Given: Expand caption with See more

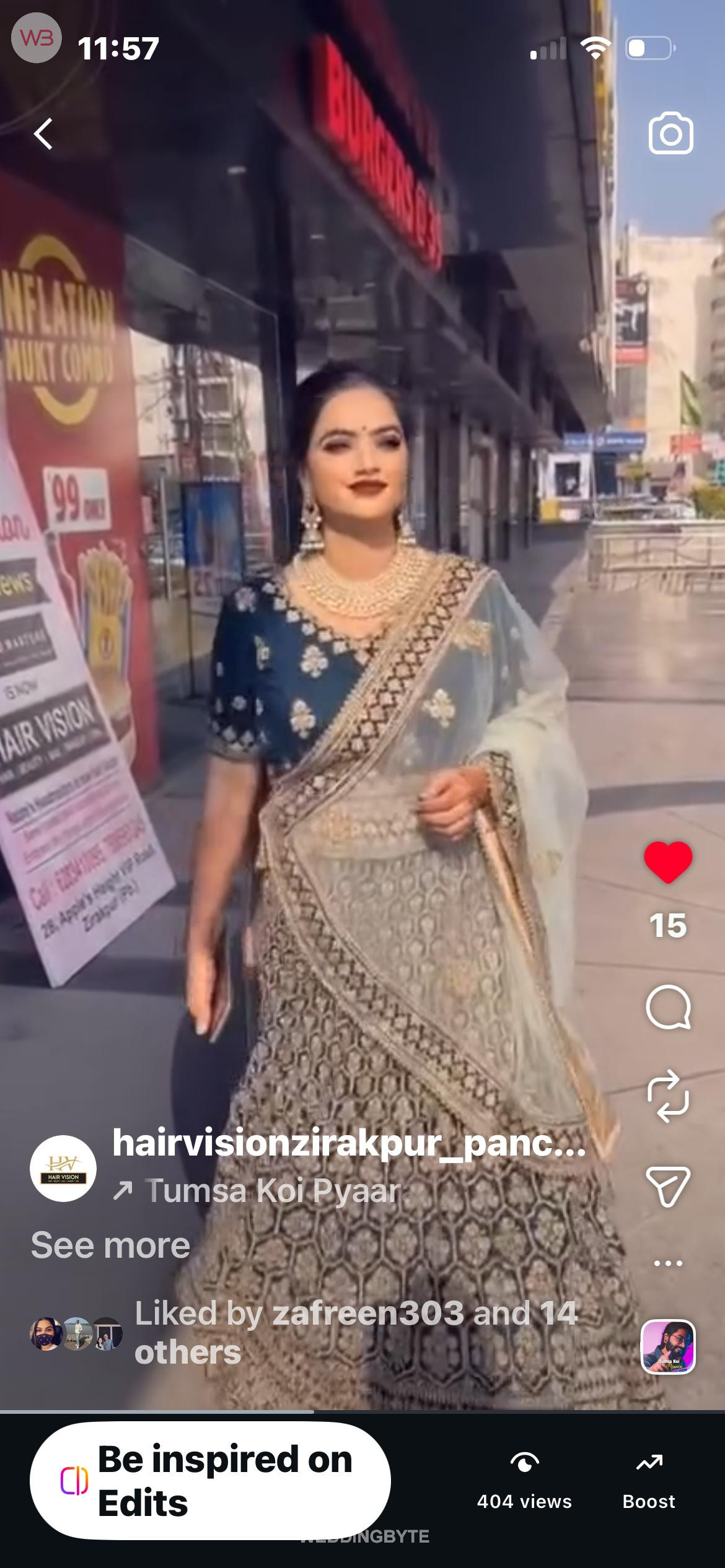Looking at the screenshot, I should [110, 1245].
